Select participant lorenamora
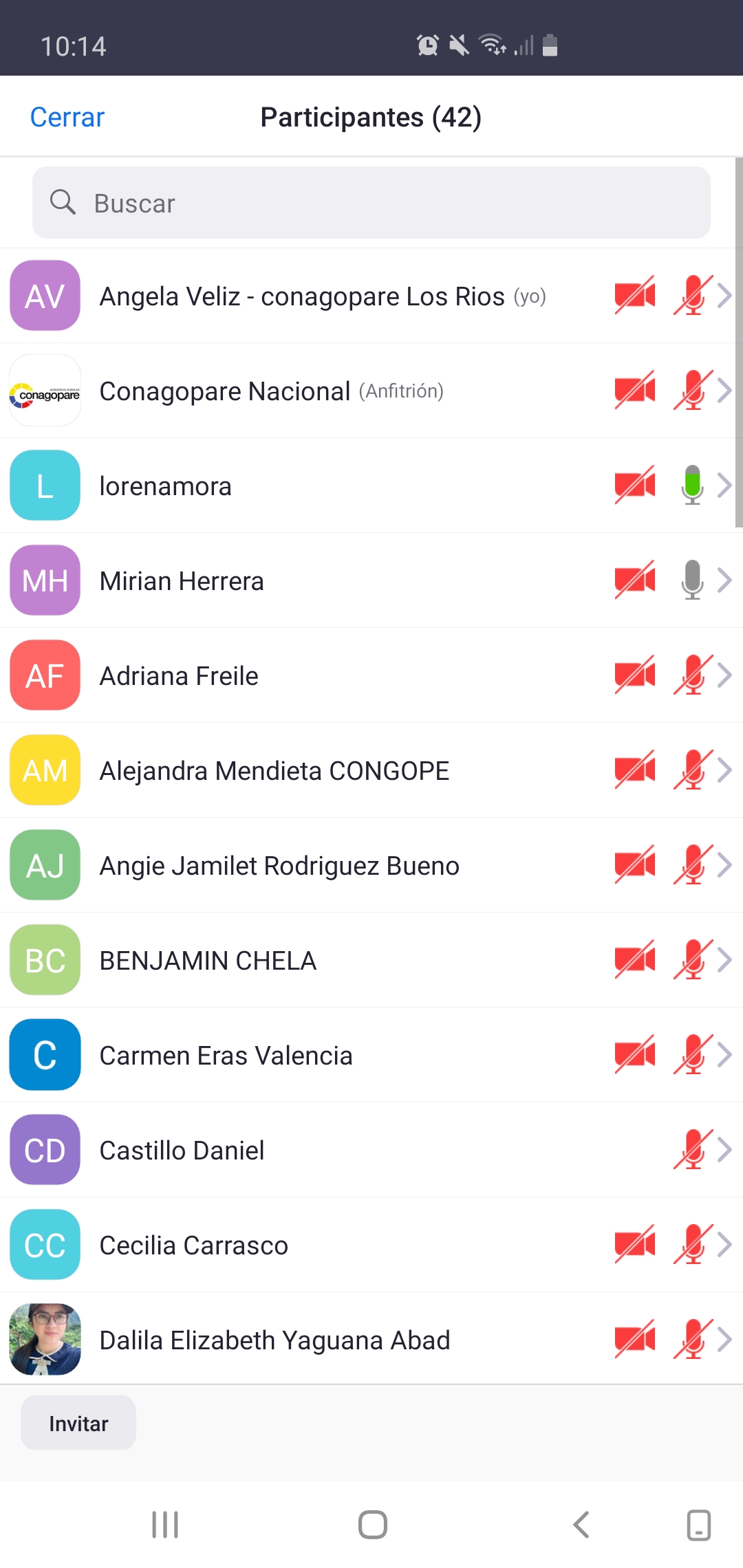Screen dimensions: 743x1568 point(371,486)
